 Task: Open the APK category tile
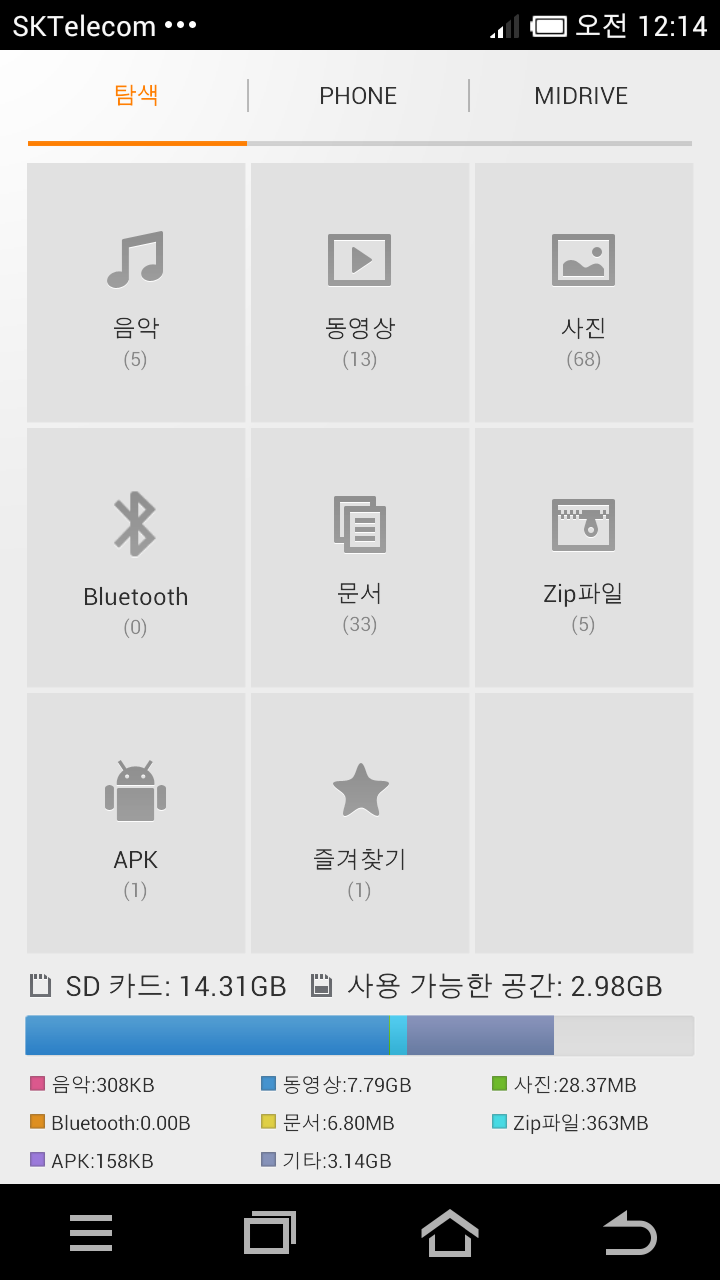click(136, 823)
